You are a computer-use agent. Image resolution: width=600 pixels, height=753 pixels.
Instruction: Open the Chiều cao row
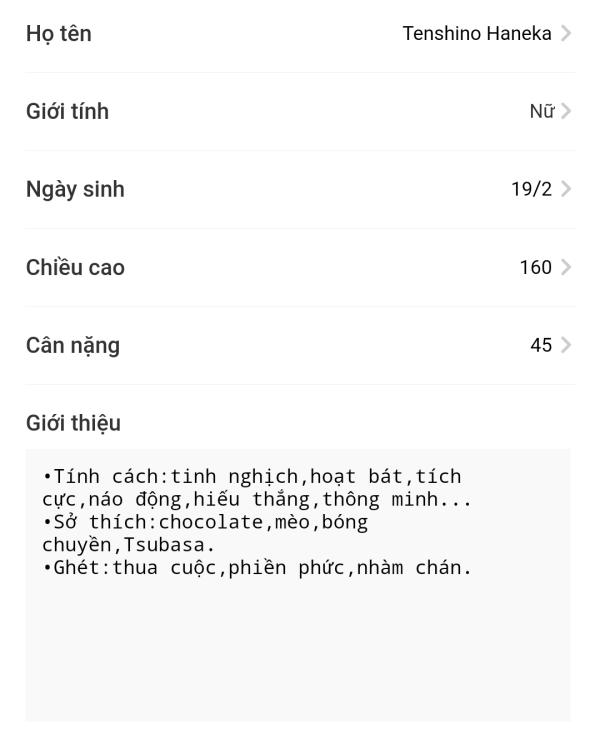point(300,267)
